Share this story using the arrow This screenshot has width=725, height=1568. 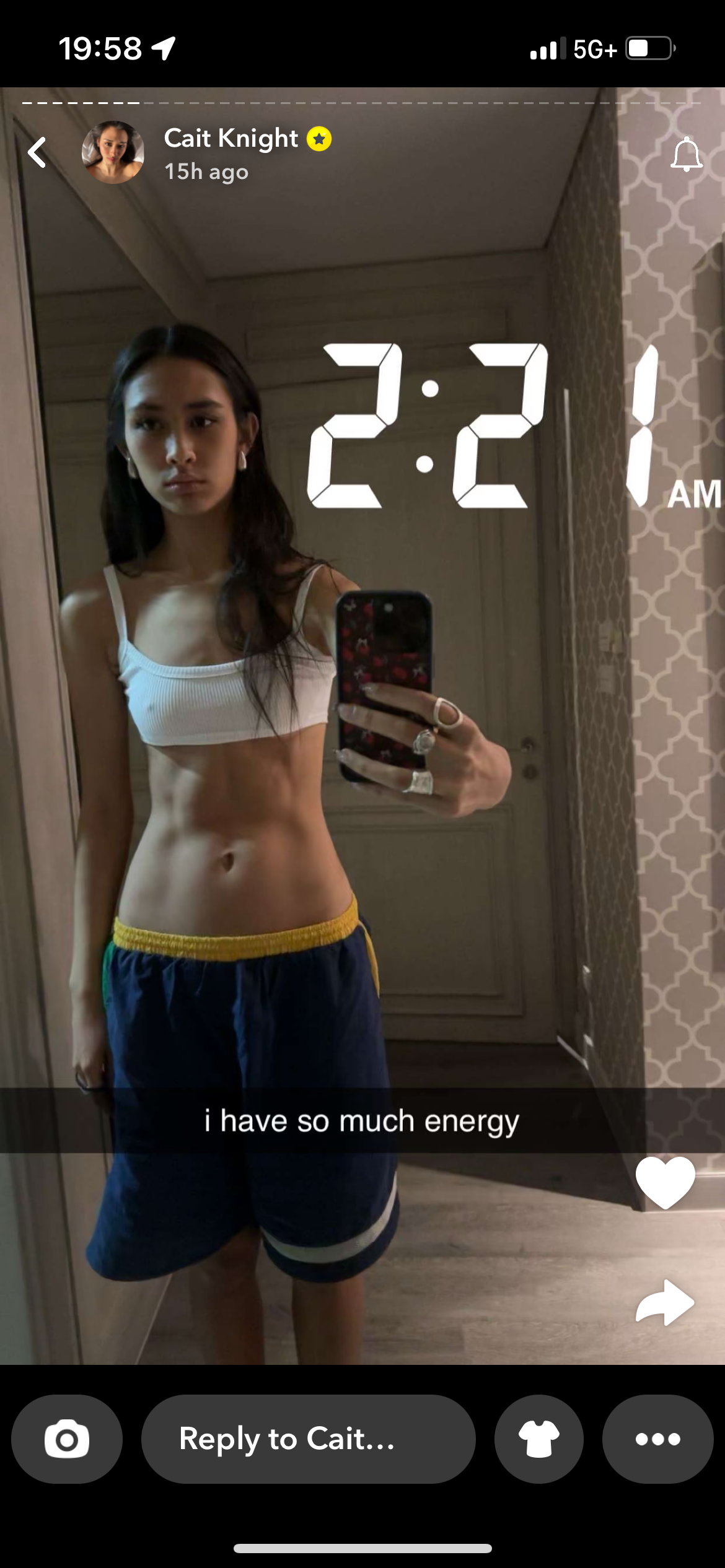click(665, 1302)
